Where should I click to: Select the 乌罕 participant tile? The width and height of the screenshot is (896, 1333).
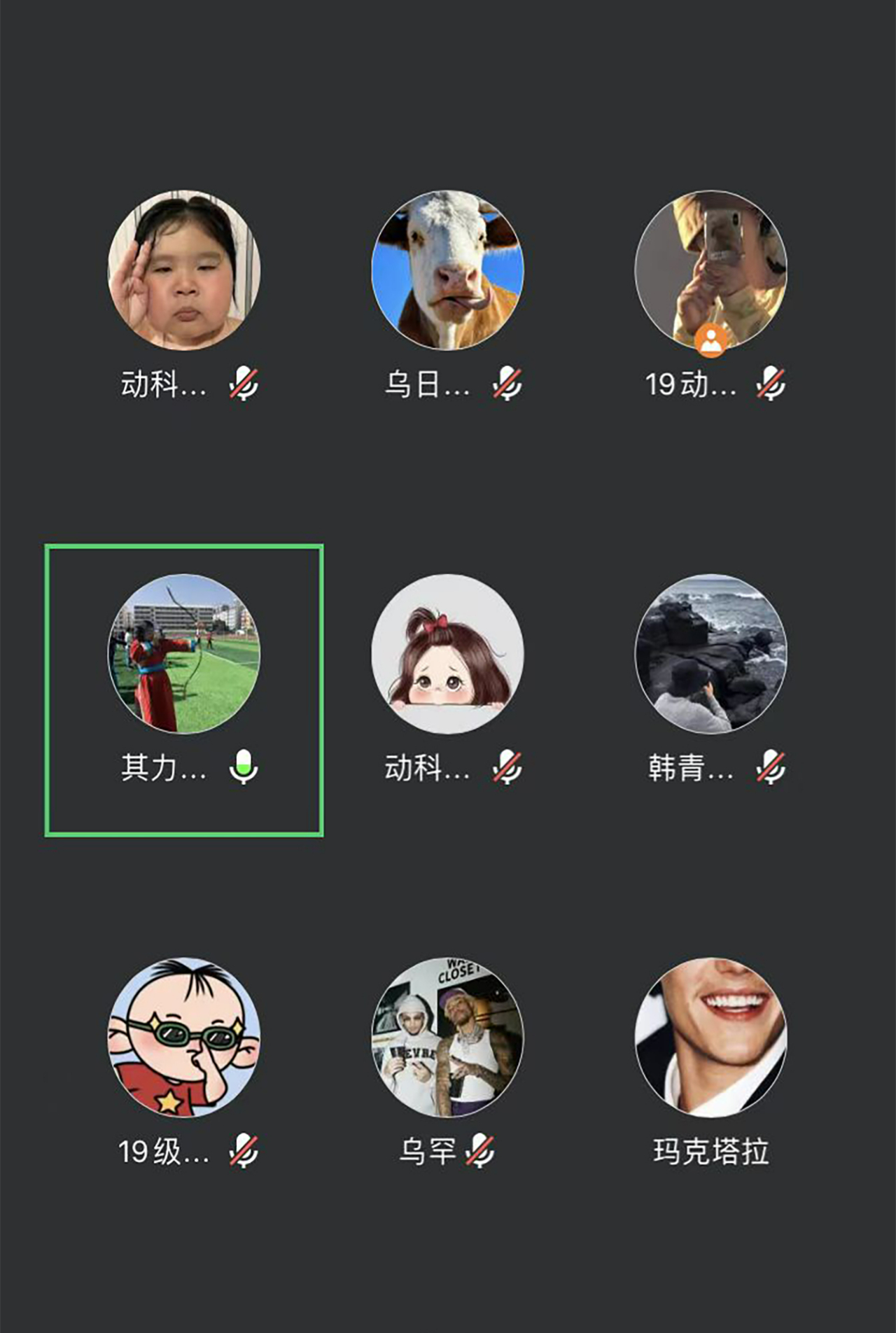tap(447, 1038)
